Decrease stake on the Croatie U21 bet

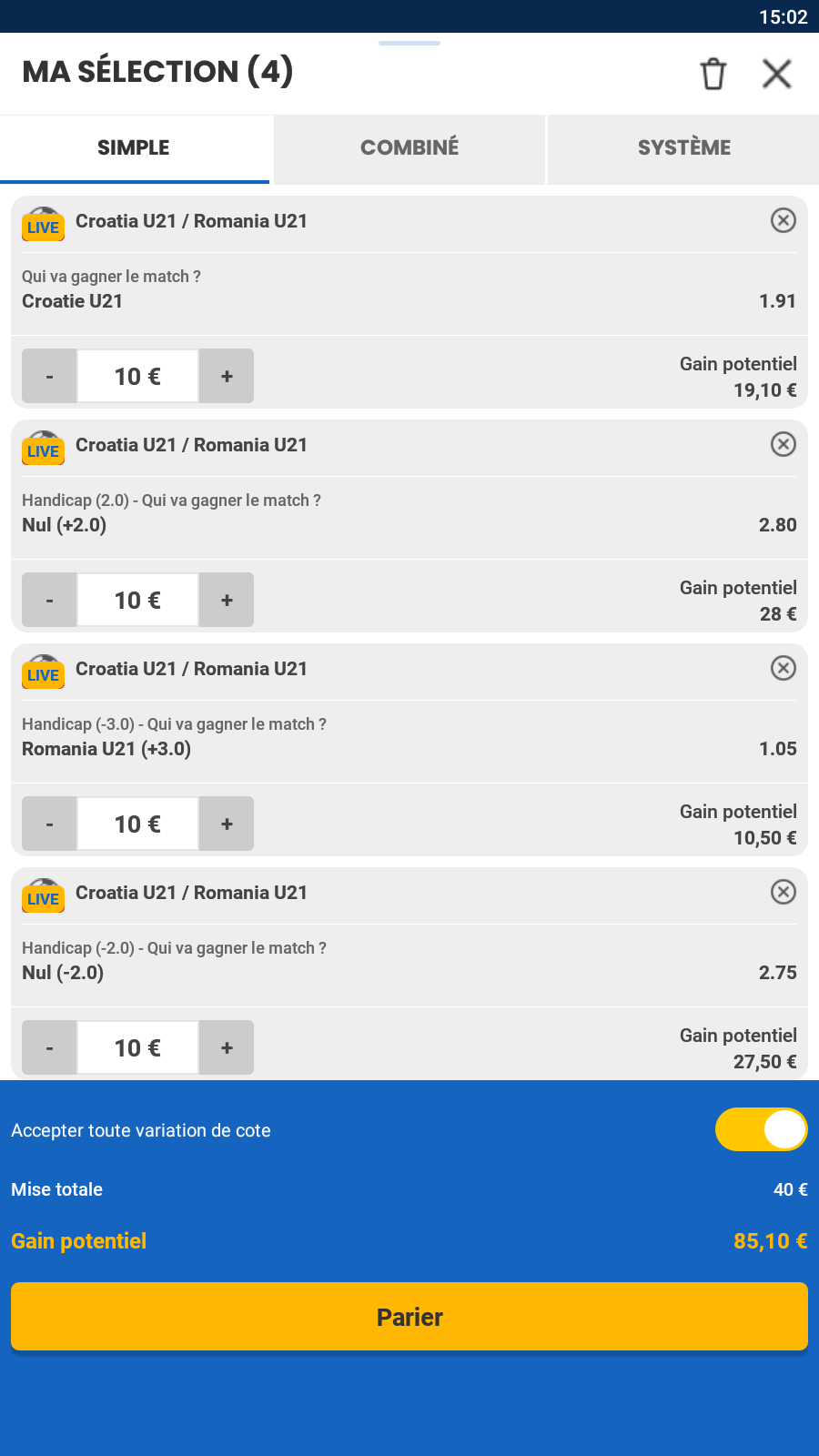pos(49,376)
